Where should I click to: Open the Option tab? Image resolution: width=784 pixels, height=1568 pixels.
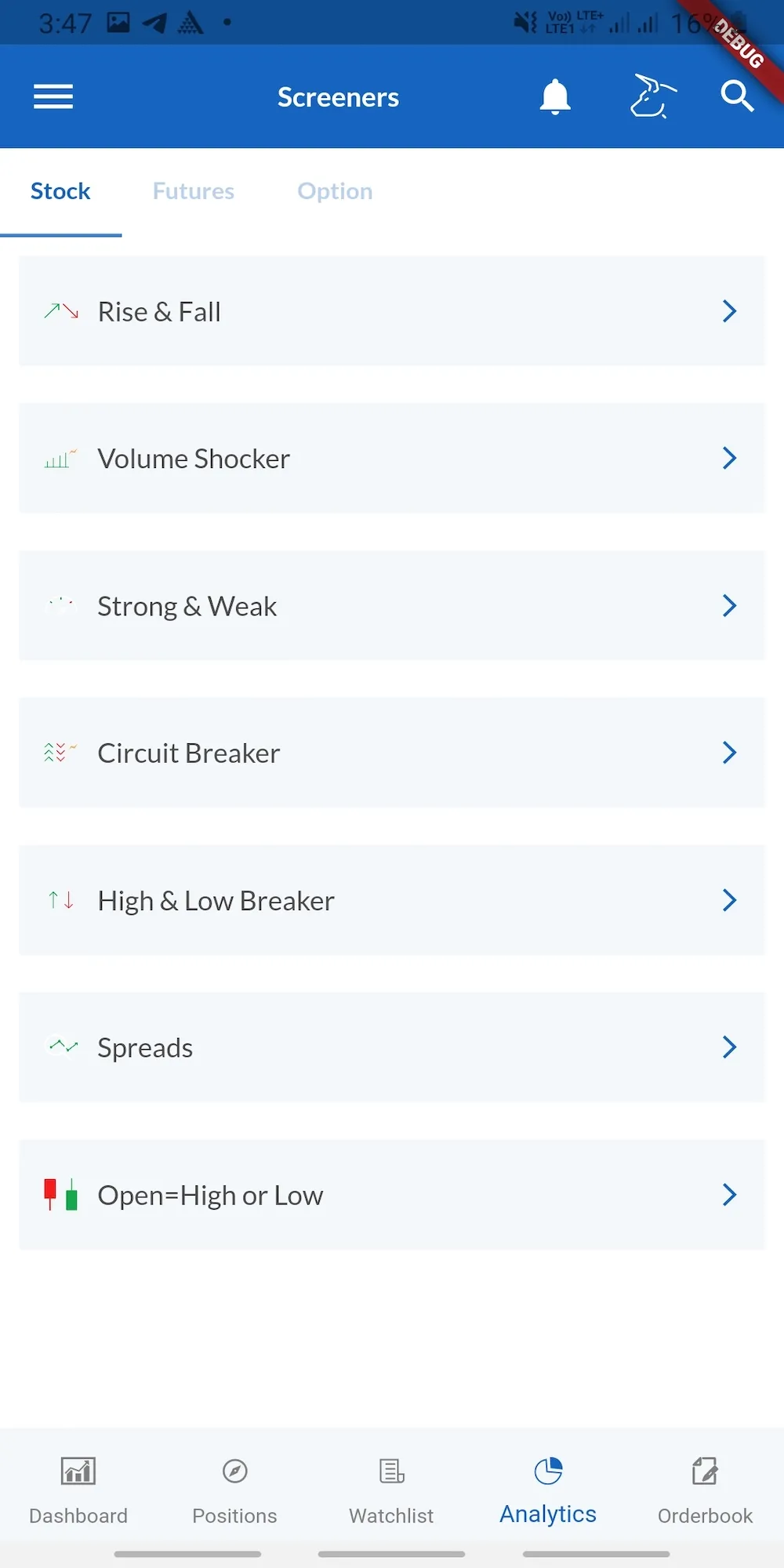335,191
